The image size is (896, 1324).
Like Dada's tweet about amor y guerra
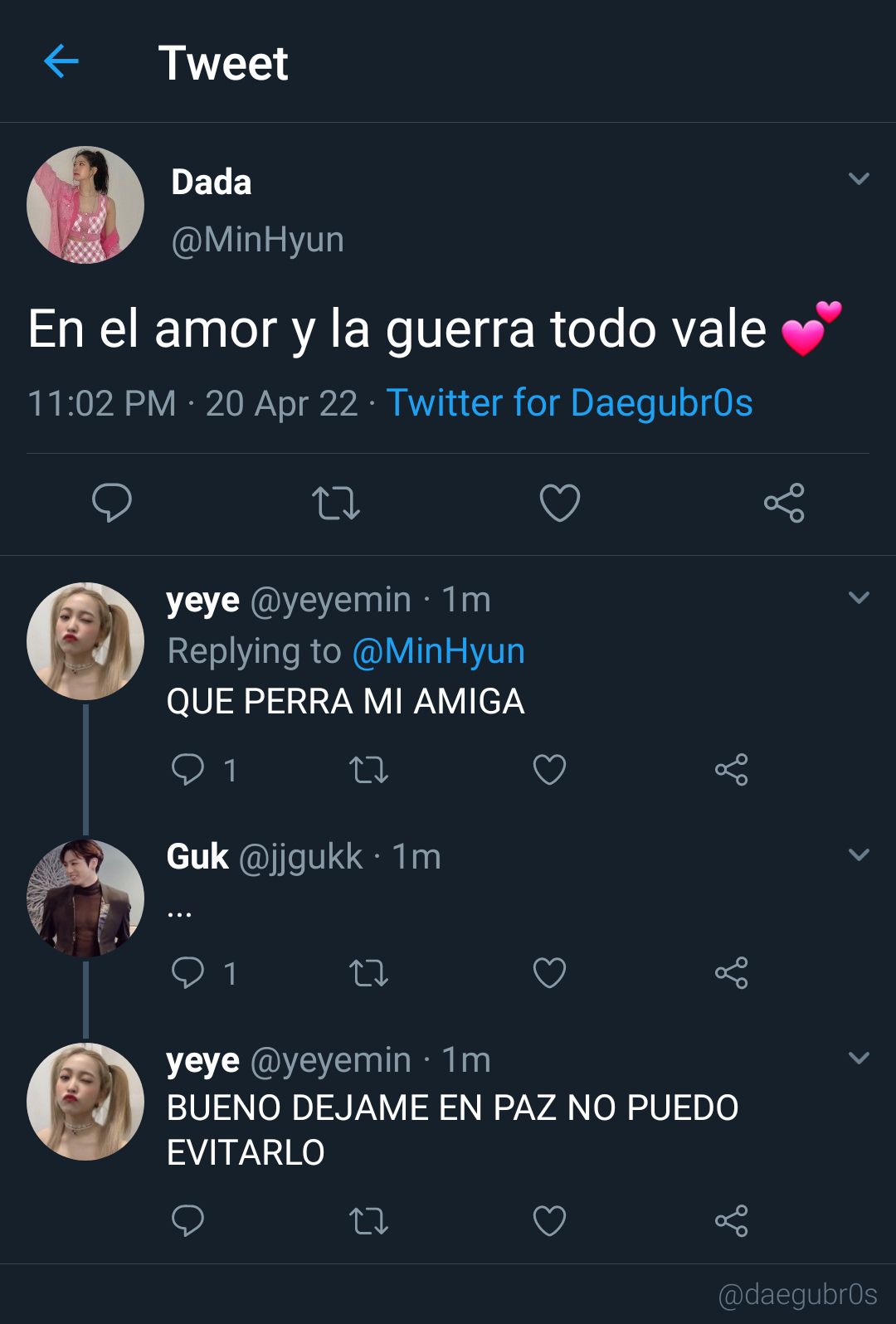click(x=559, y=503)
